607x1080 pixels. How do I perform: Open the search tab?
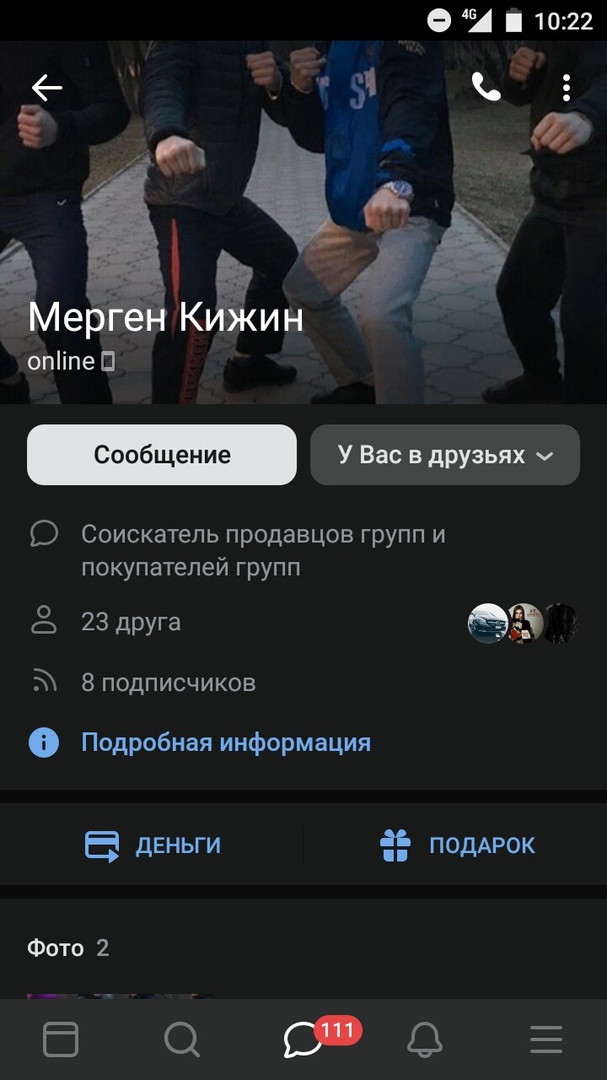[x=182, y=1041]
